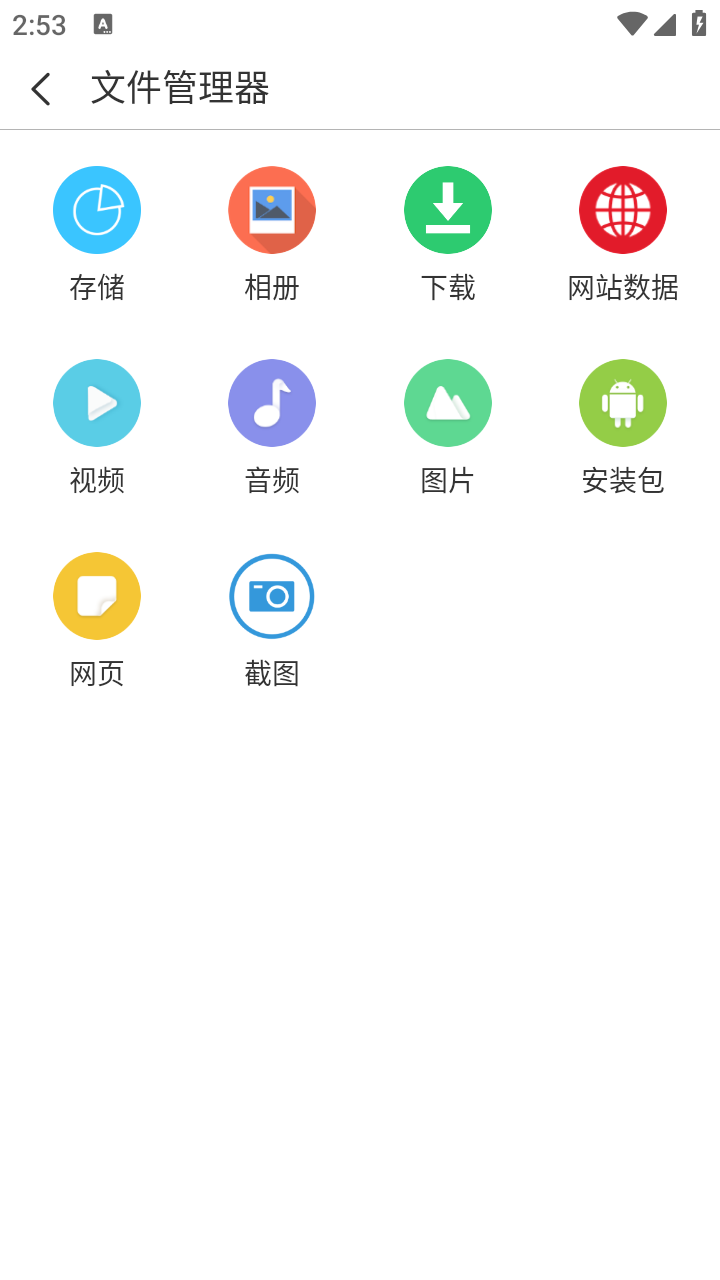The image size is (720, 1280).
Task: Click the Wi-Fi status bar icon
Action: tap(632, 24)
